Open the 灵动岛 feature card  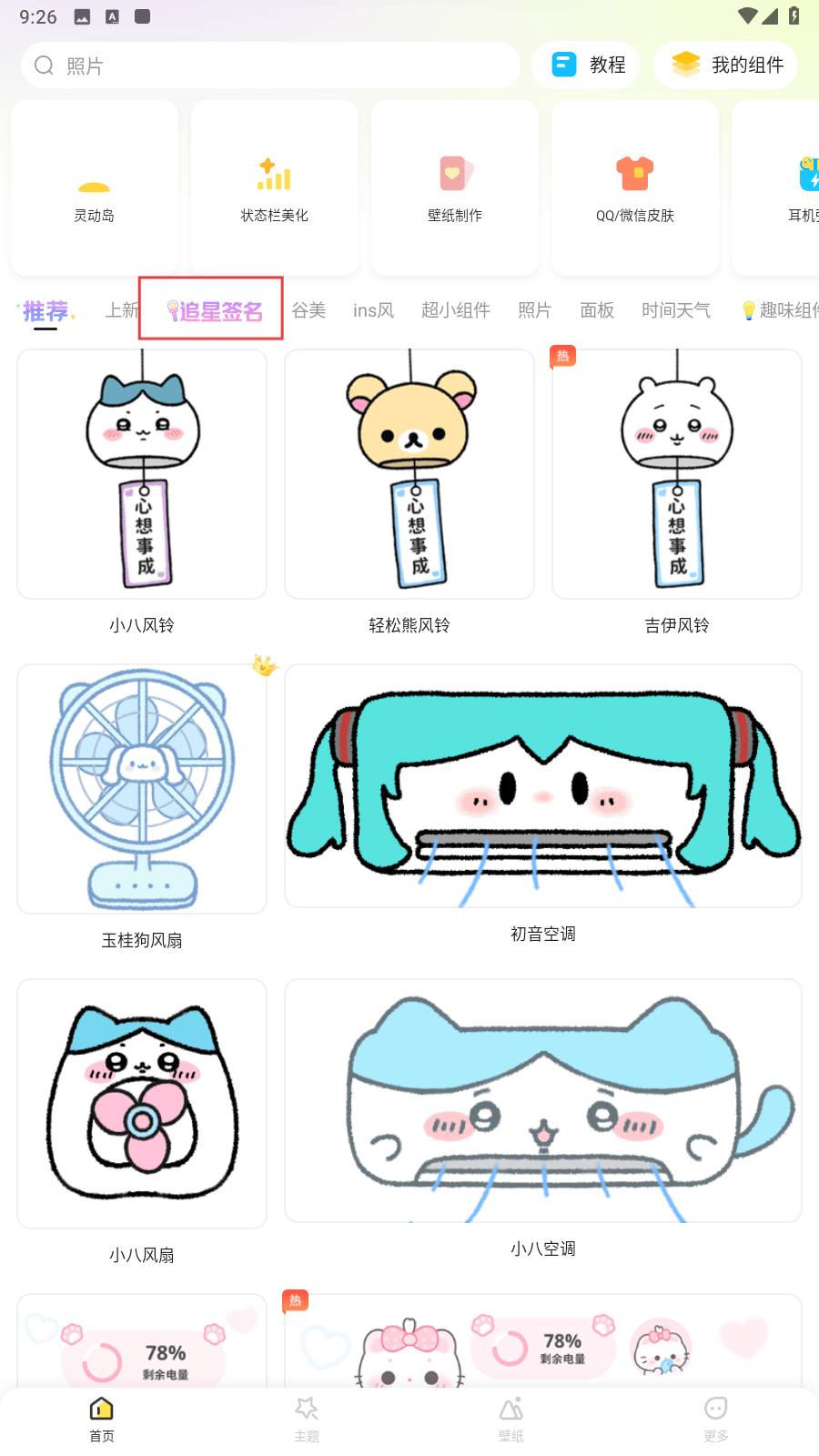[95, 188]
